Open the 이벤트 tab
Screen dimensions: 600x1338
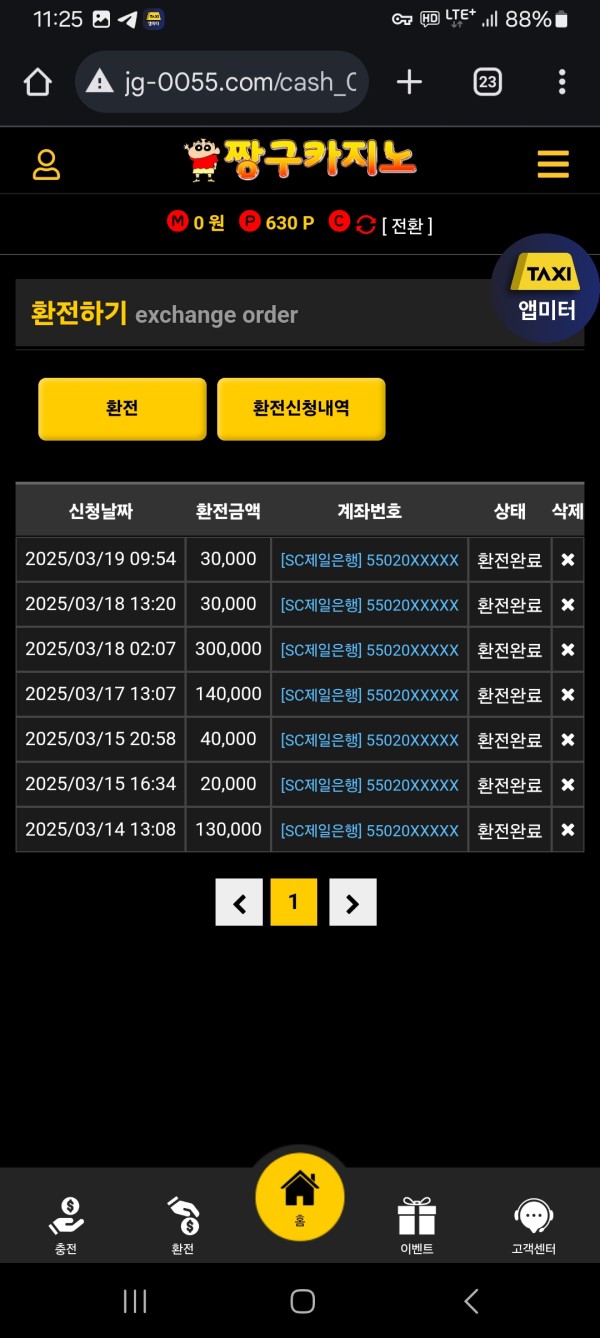pos(416,1226)
